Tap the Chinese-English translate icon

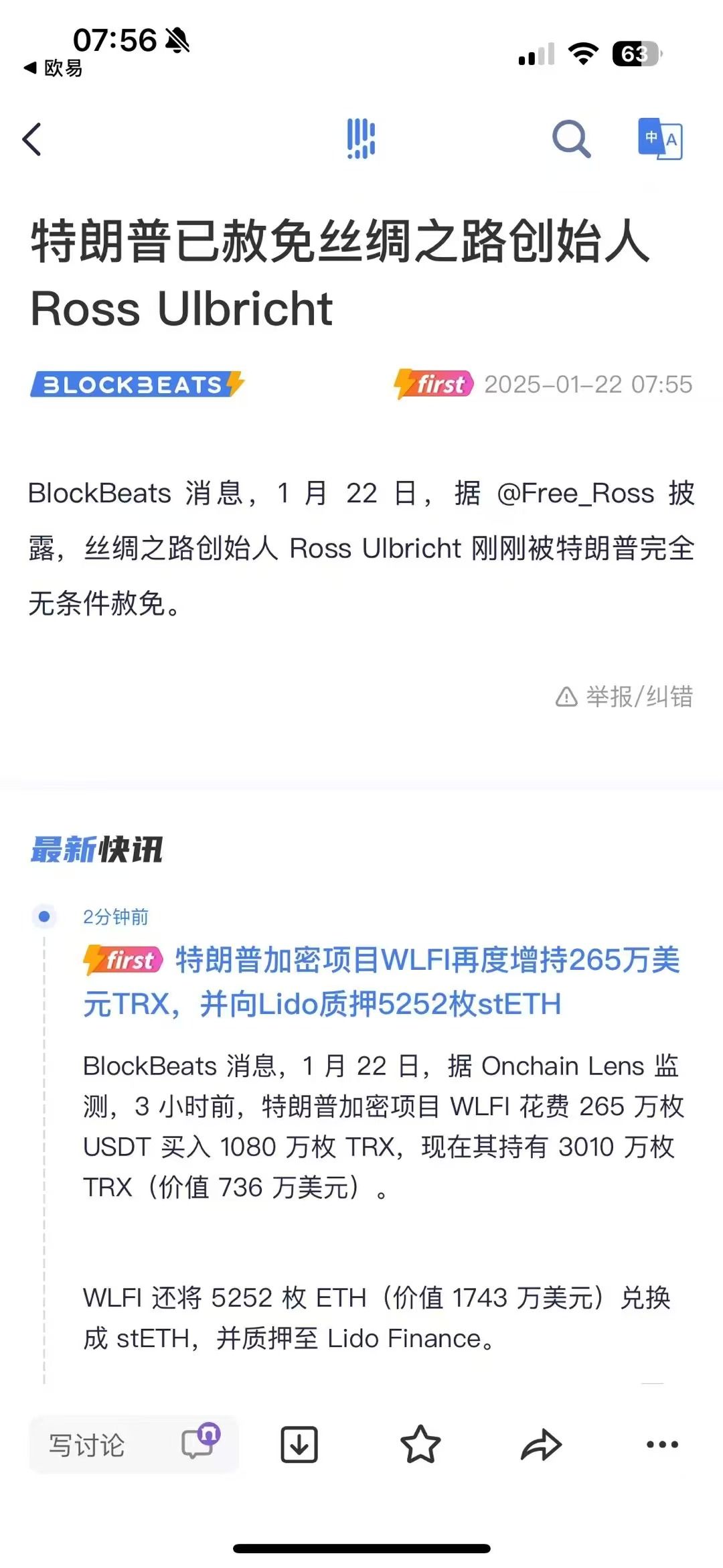coord(659,139)
